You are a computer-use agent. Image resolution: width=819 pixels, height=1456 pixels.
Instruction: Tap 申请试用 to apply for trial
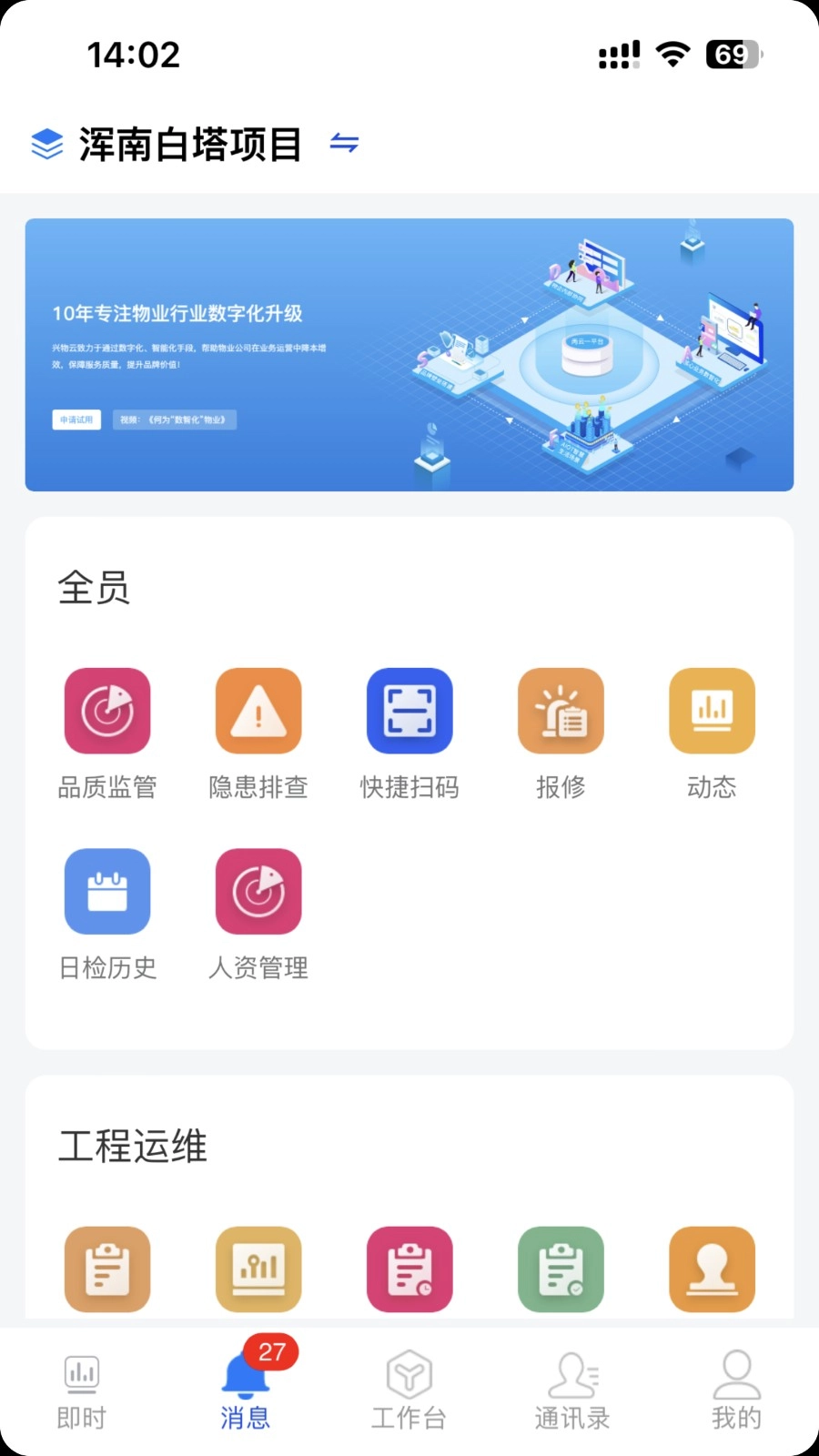77,420
